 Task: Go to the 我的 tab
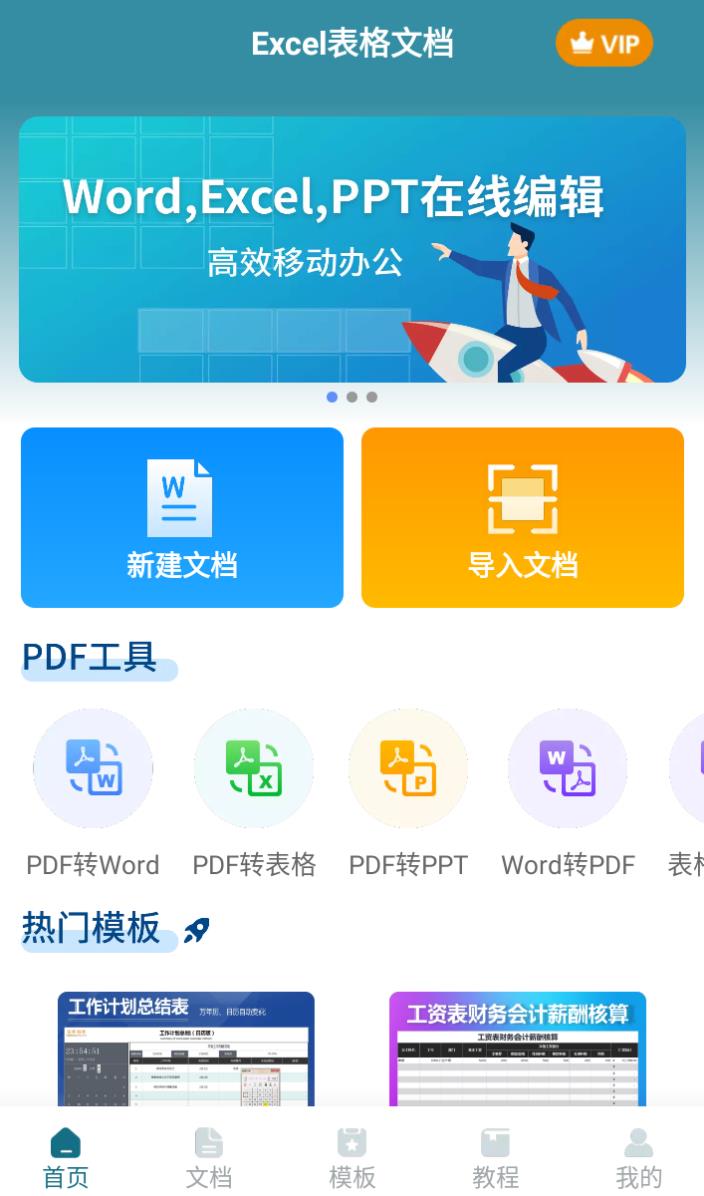point(638,1158)
